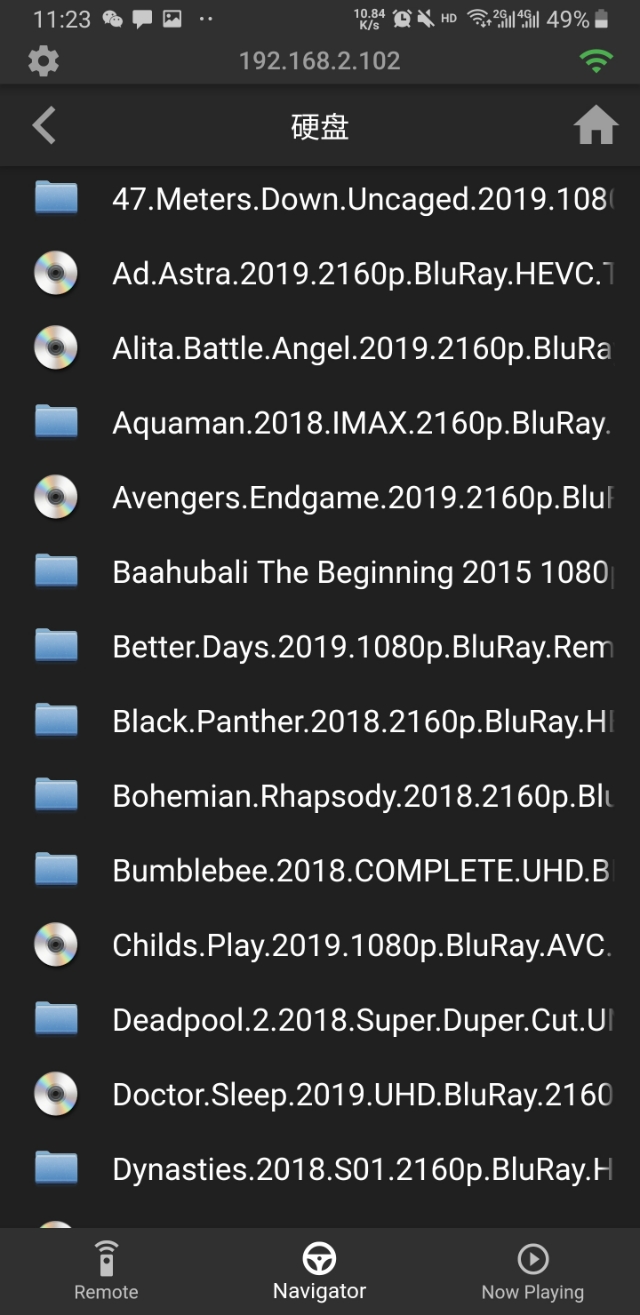Open the settings gear icon
Image resolution: width=640 pixels, height=1315 pixels.
click(x=43, y=61)
